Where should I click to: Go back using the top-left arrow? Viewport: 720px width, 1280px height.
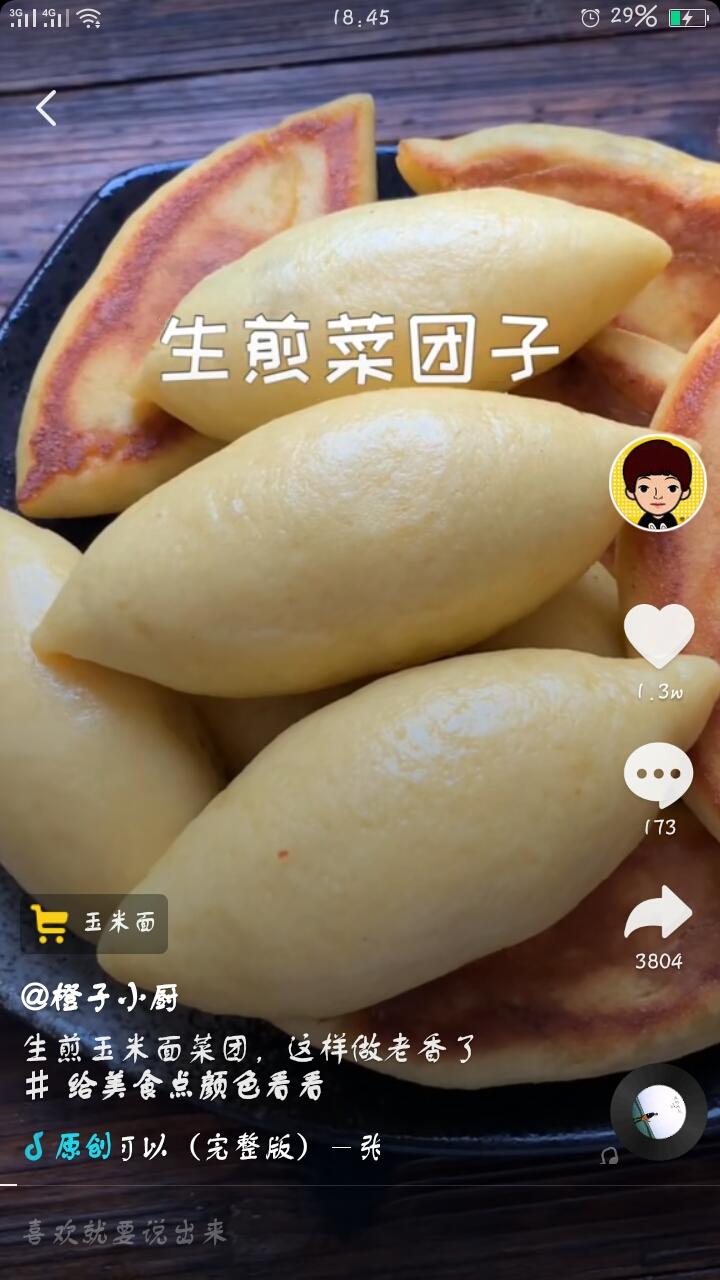[46, 108]
